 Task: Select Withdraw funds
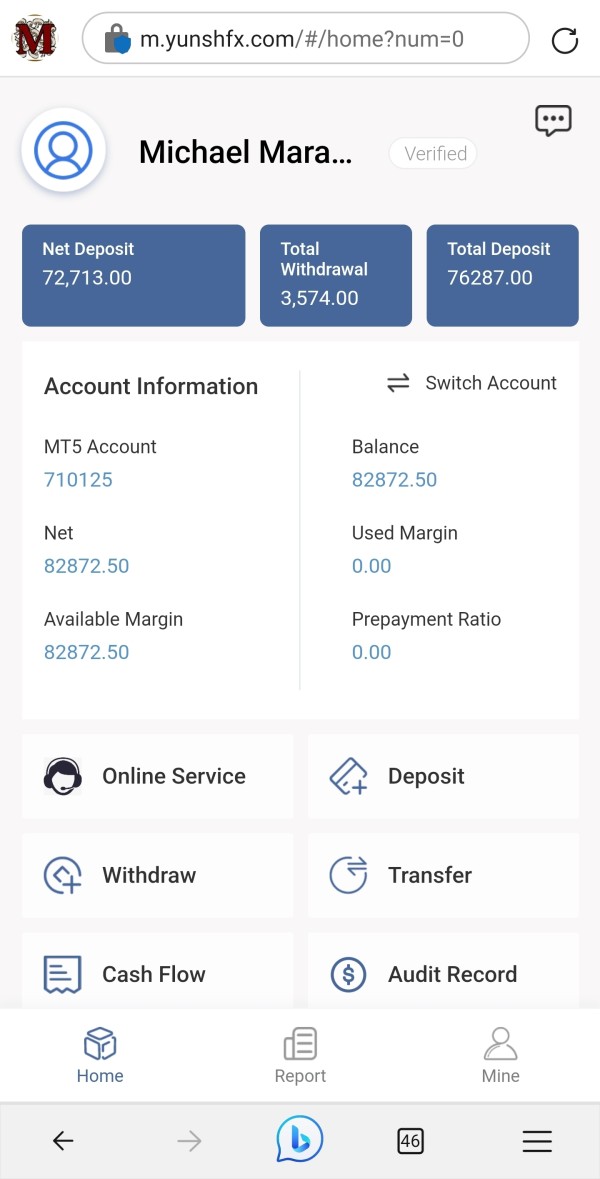tap(158, 875)
